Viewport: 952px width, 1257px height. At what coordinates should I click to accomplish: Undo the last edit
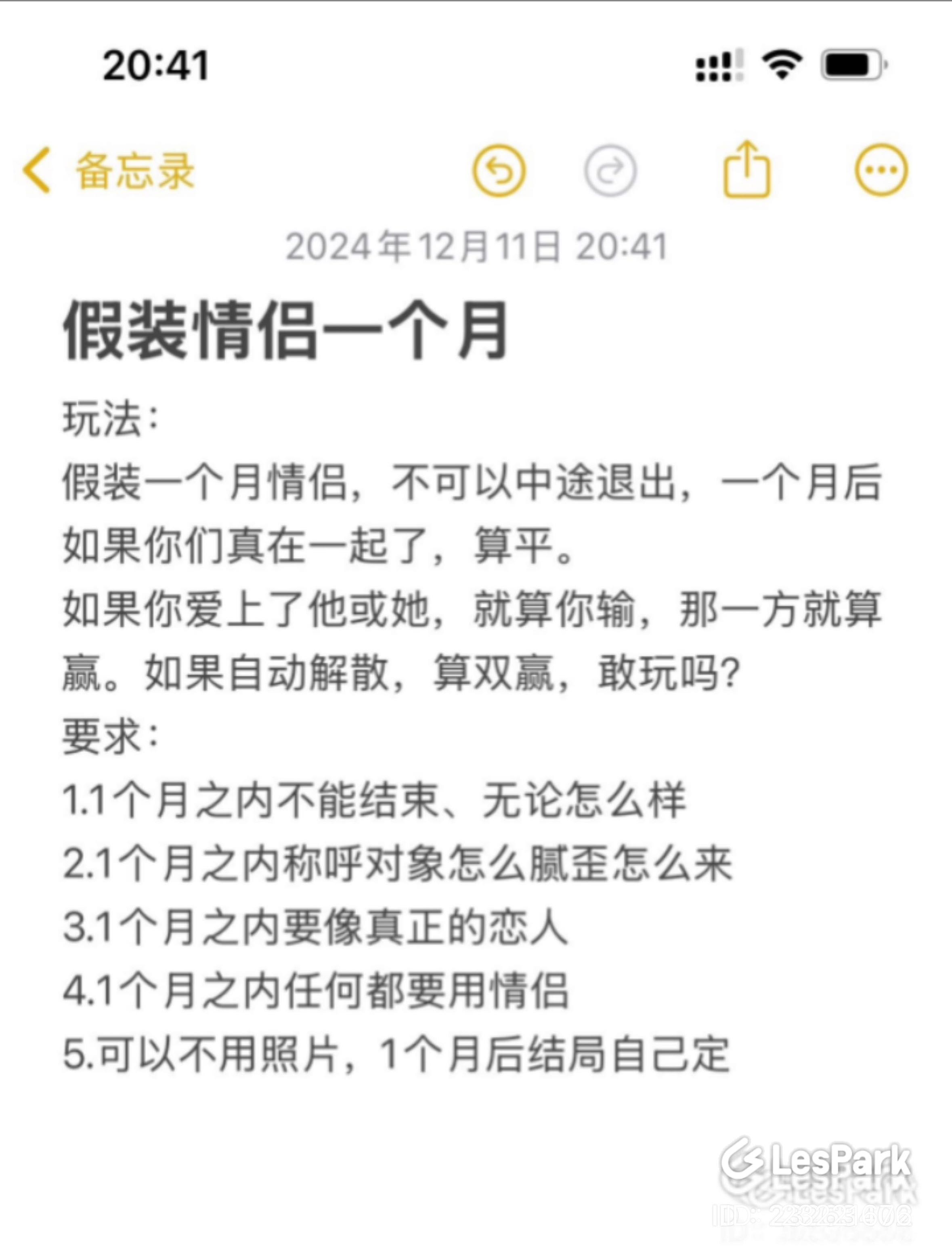pos(499,170)
